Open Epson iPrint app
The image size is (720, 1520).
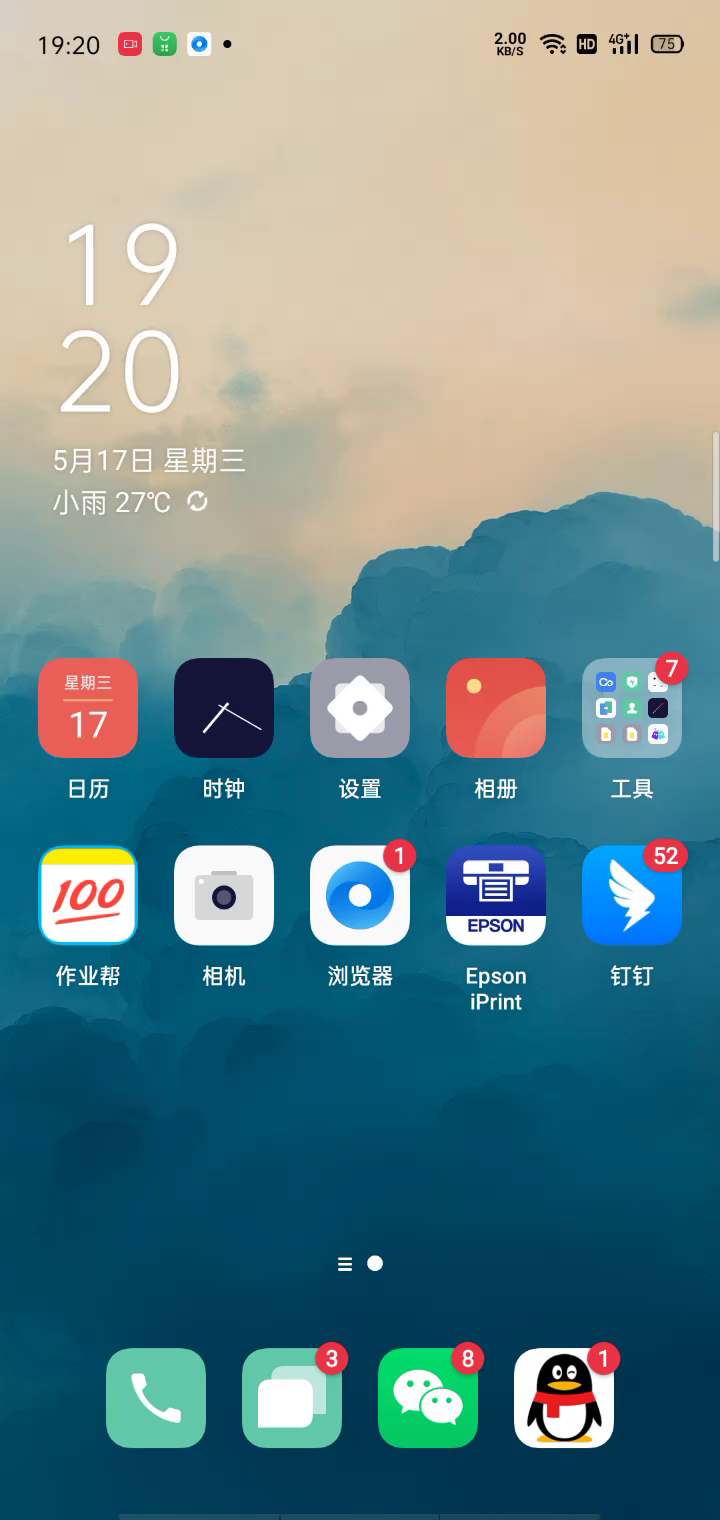[x=496, y=896]
